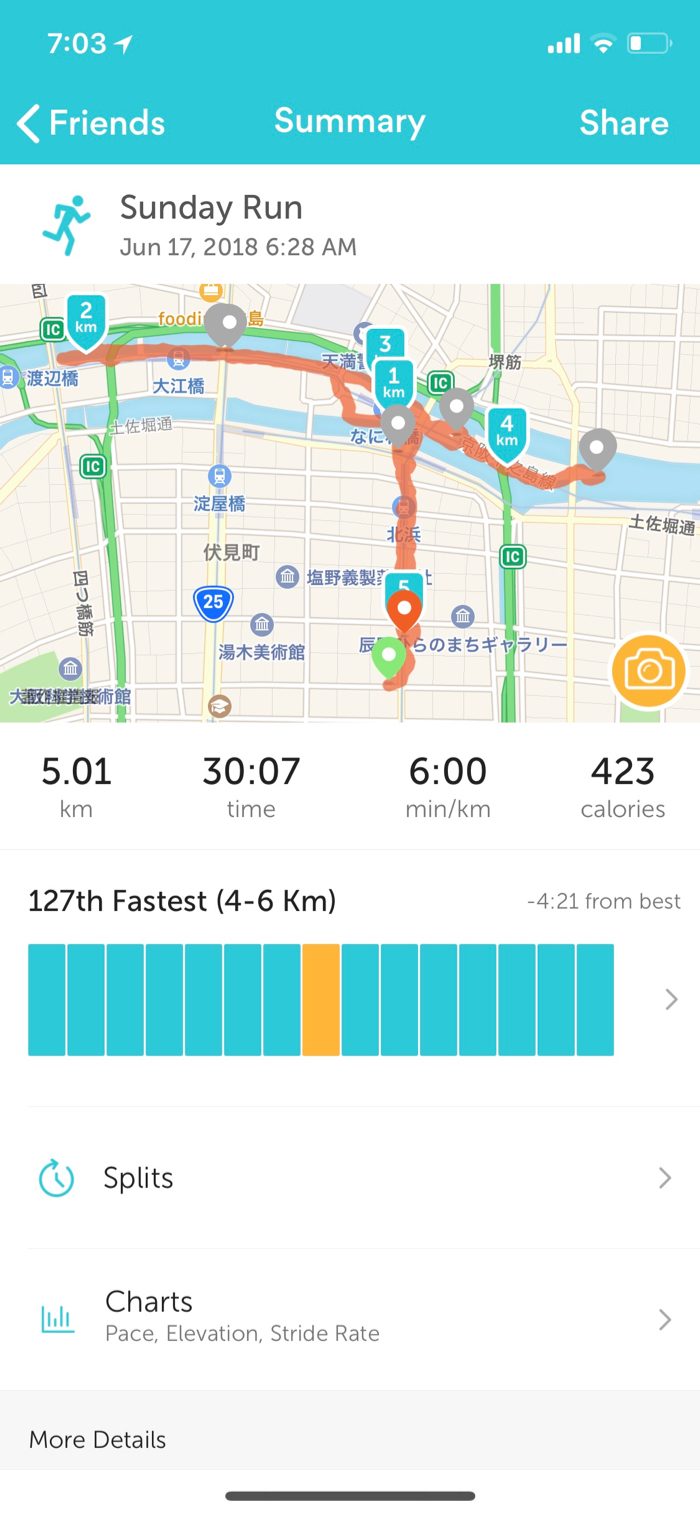
Task: Open Charts for pace and elevation
Action: point(350,1316)
